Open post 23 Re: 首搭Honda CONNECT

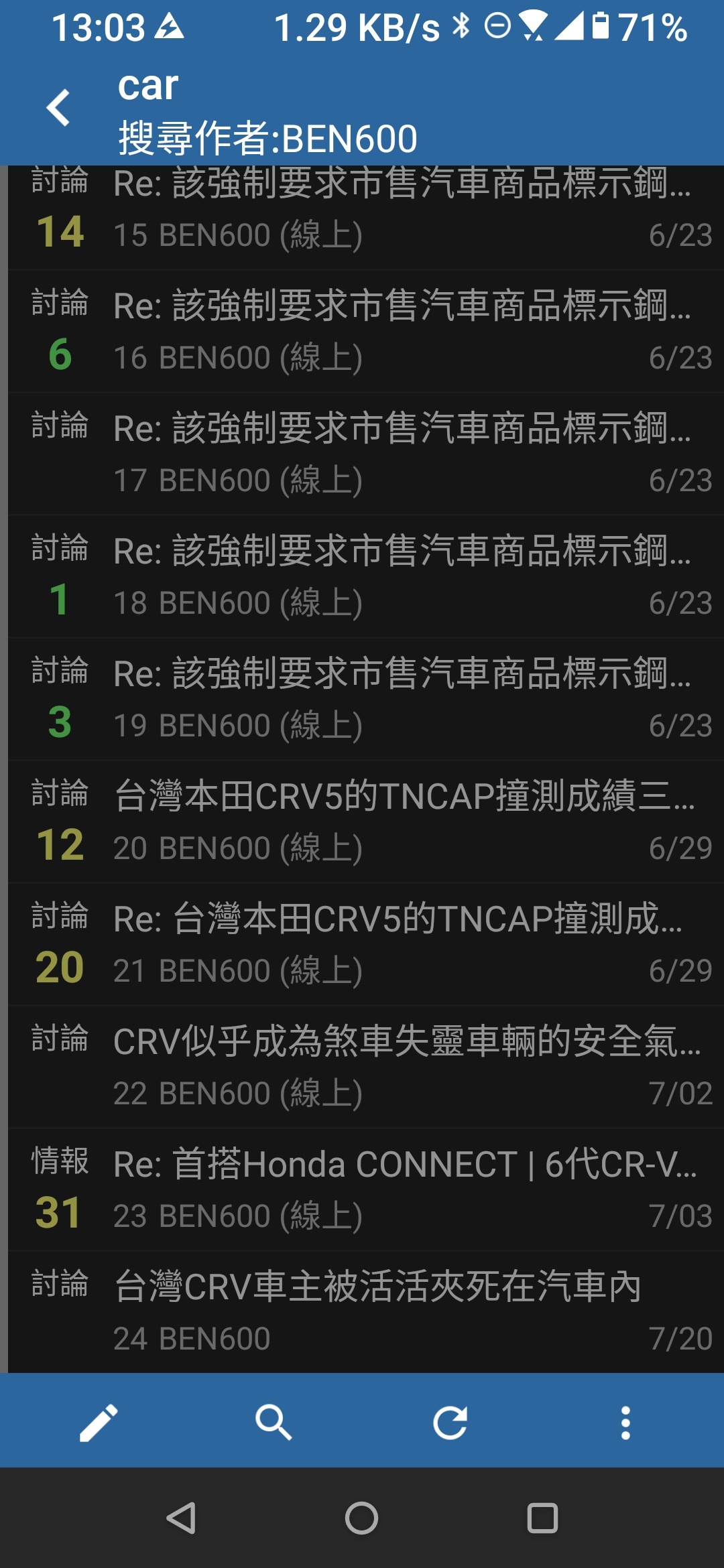pos(366,1189)
